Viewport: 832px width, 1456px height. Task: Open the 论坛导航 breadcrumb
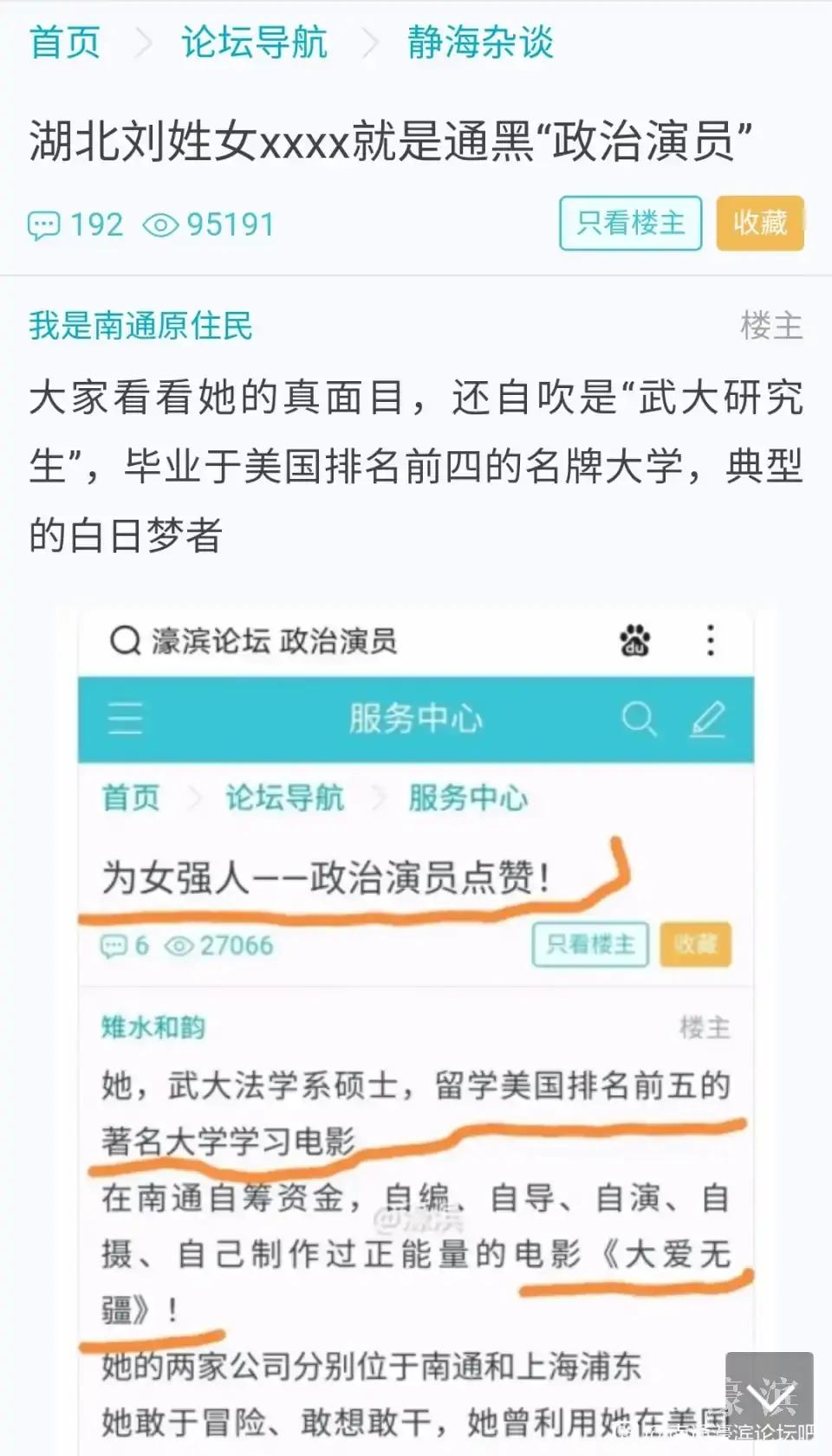[x=254, y=42]
